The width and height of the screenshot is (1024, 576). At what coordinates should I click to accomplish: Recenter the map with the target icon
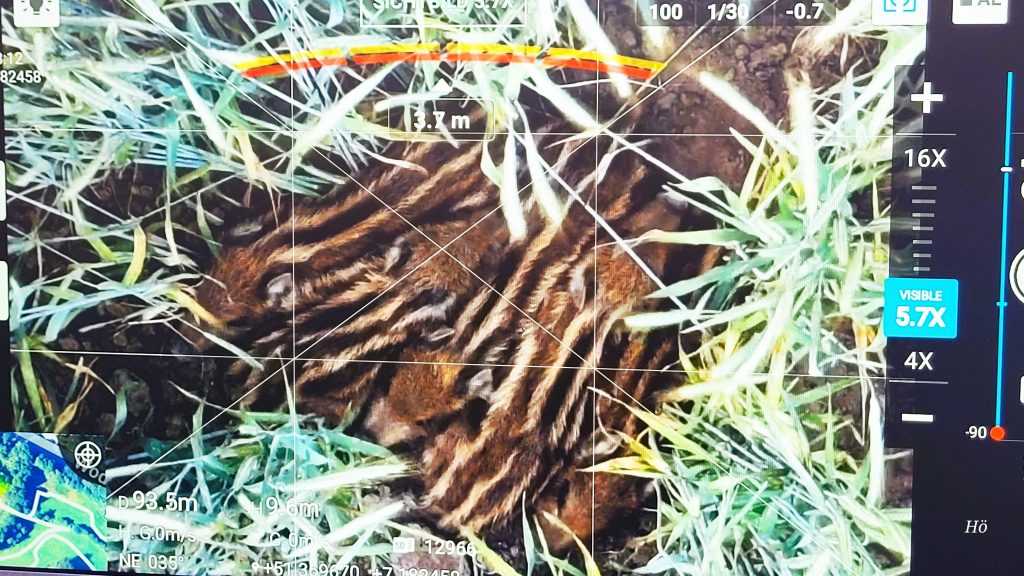point(87,455)
